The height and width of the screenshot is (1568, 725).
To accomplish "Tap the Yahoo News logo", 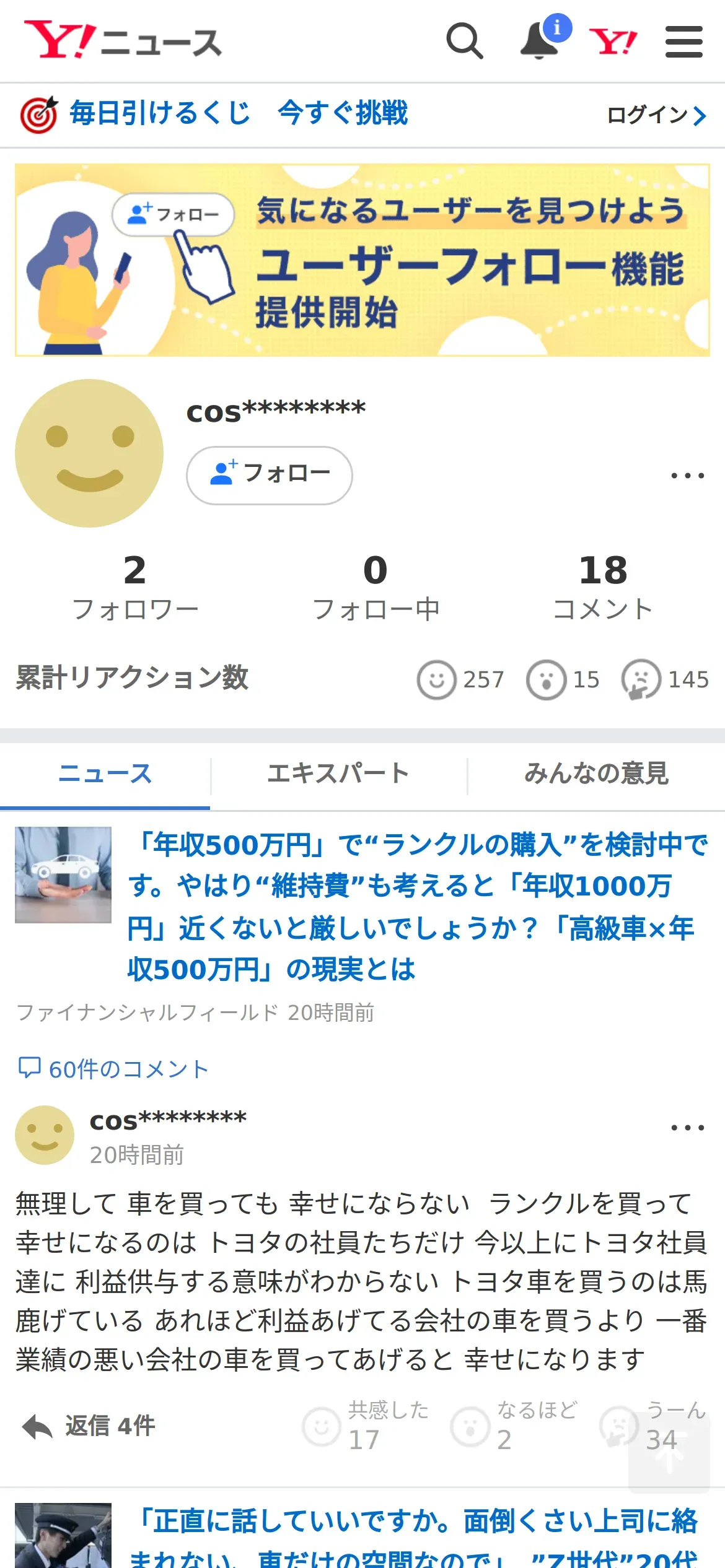I will pyautogui.click(x=123, y=41).
